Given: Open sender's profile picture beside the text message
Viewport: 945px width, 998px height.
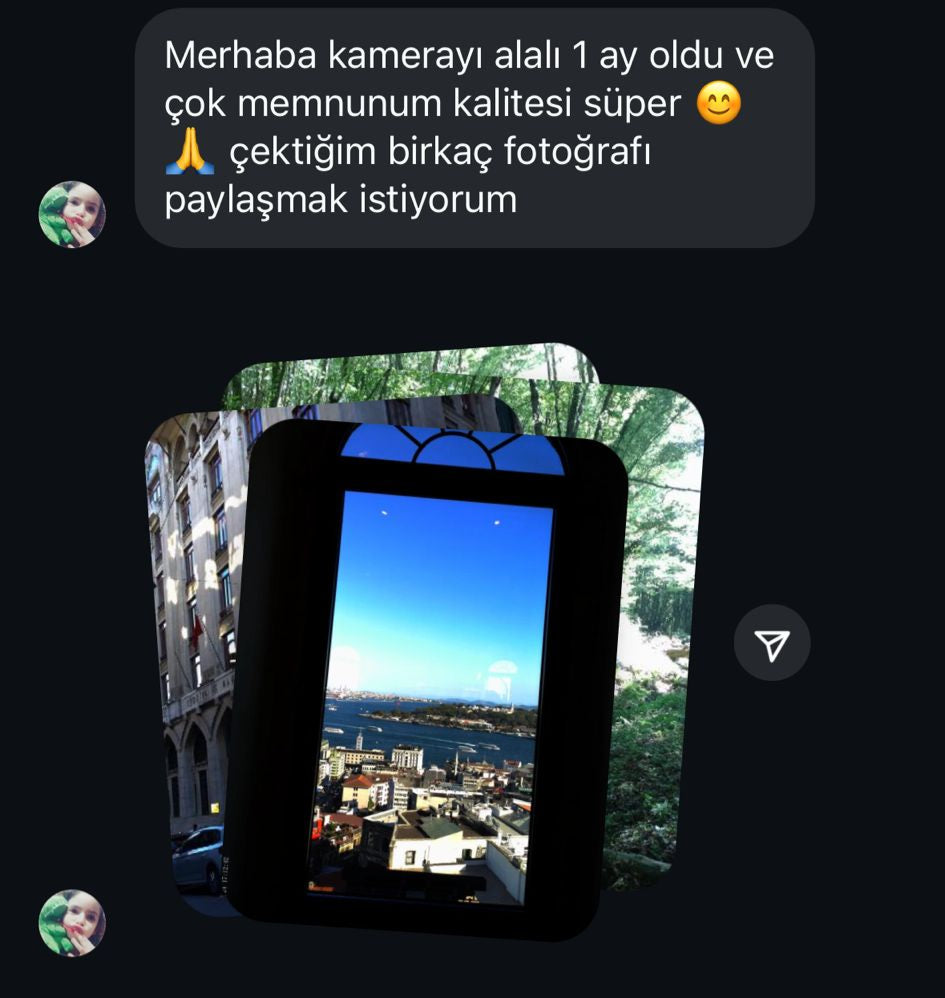Looking at the screenshot, I should 72,214.
